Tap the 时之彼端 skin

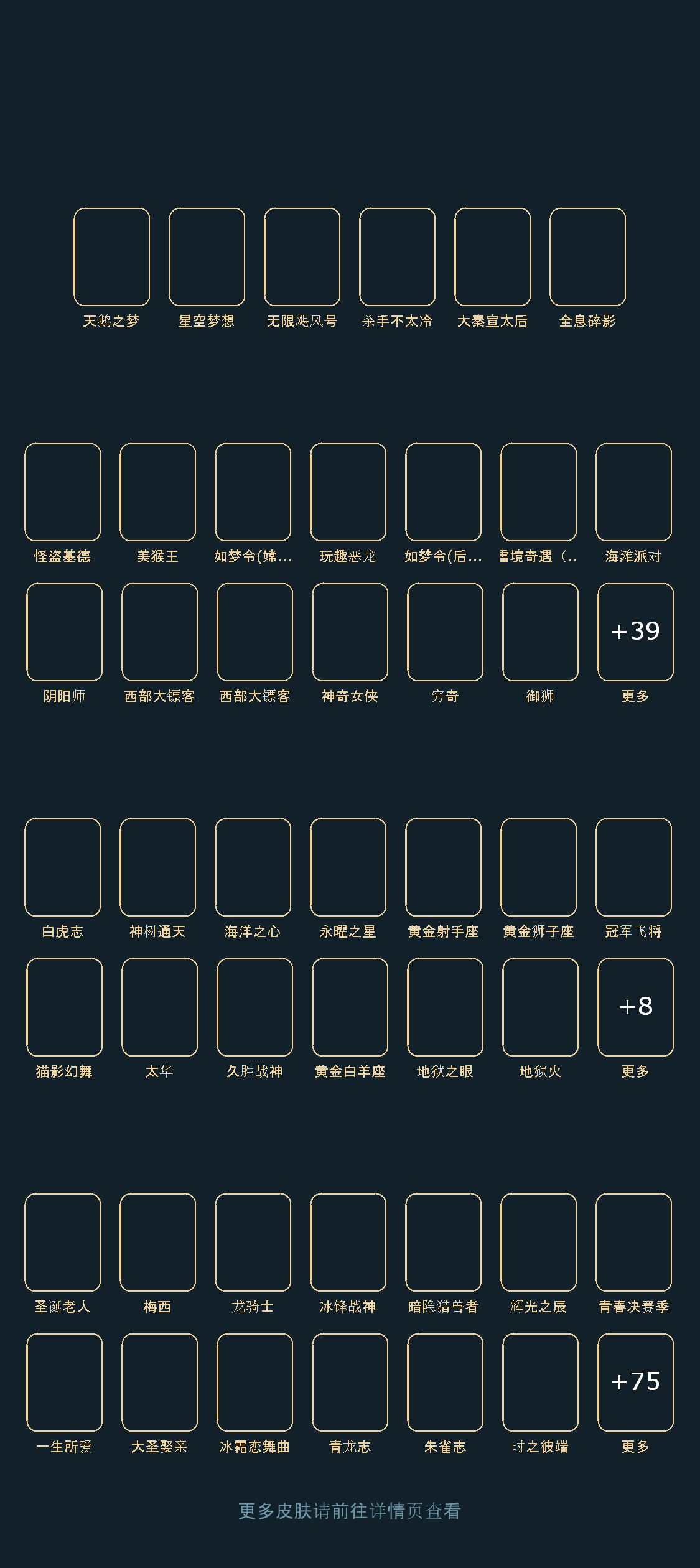point(541,1383)
